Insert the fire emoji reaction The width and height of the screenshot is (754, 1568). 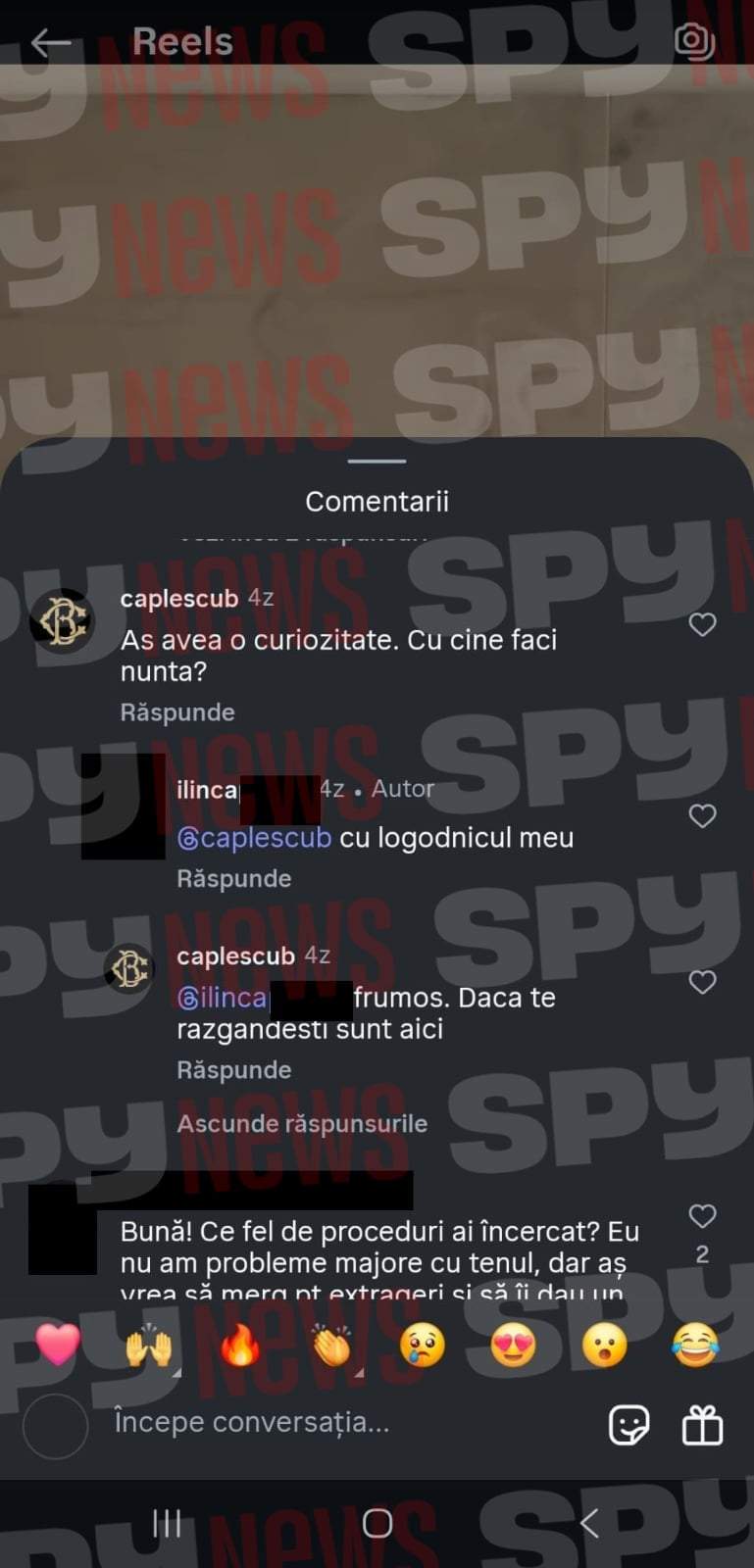pos(239,1346)
